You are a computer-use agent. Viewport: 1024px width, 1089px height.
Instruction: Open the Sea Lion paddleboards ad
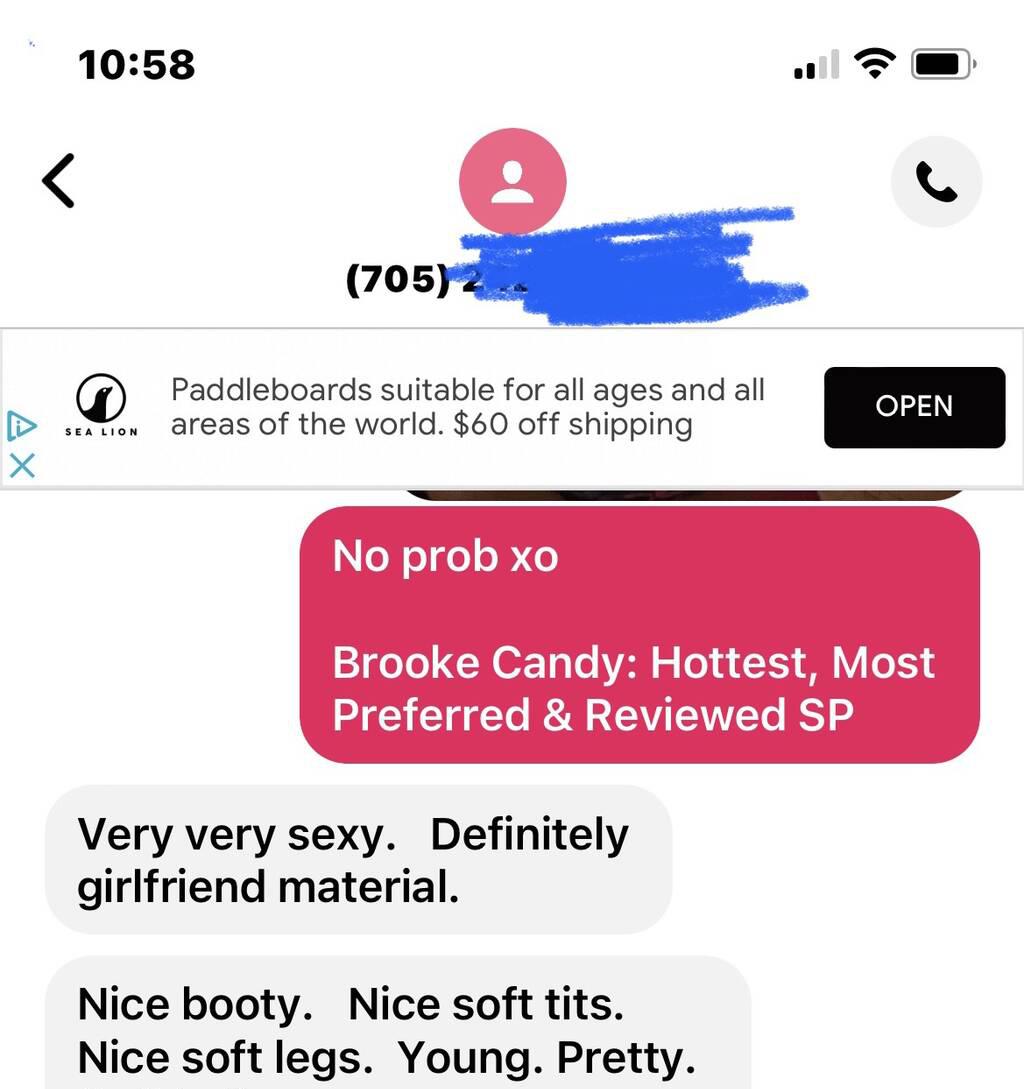914,407
